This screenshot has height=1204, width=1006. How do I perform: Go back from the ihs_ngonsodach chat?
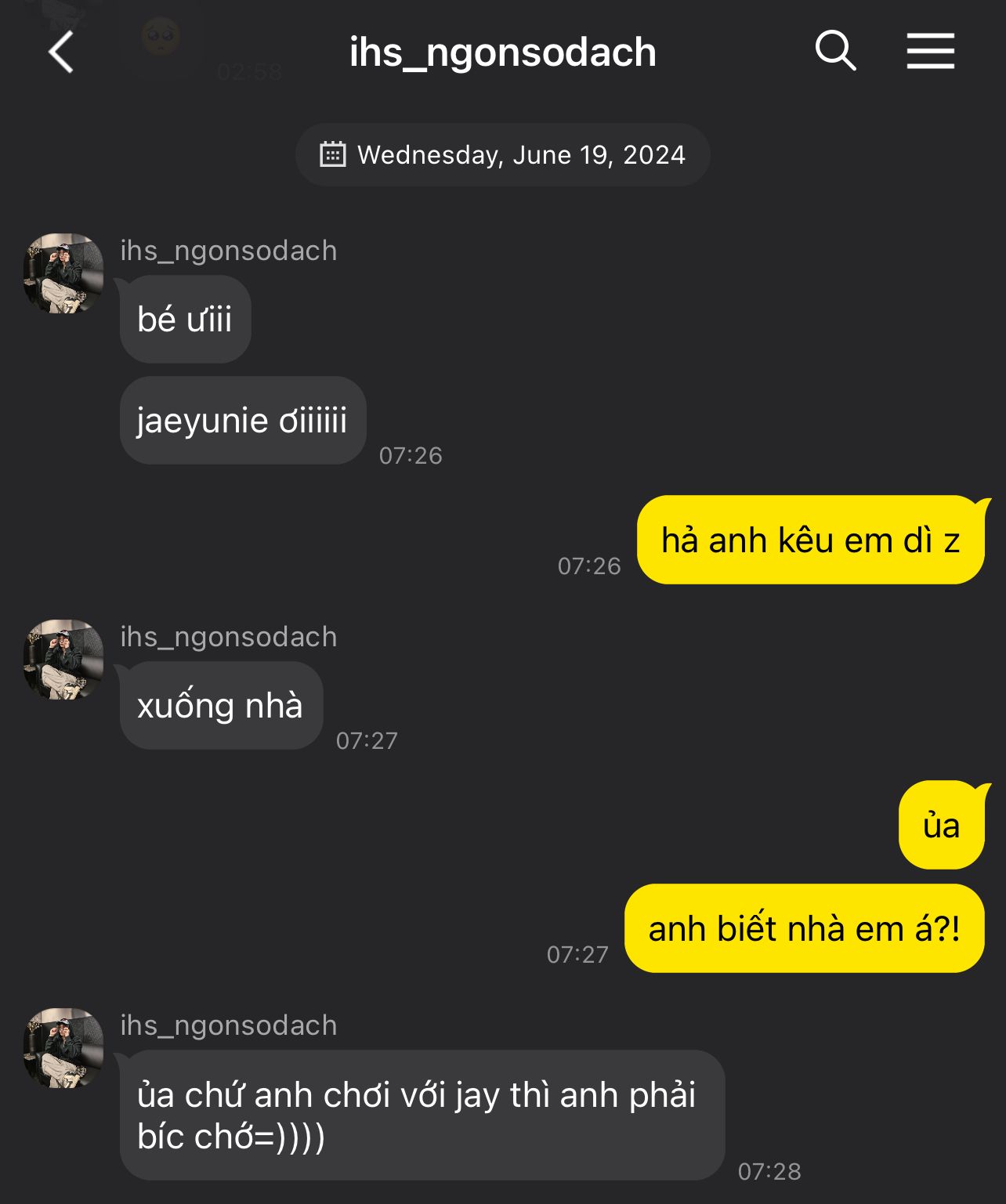point(61,52)
